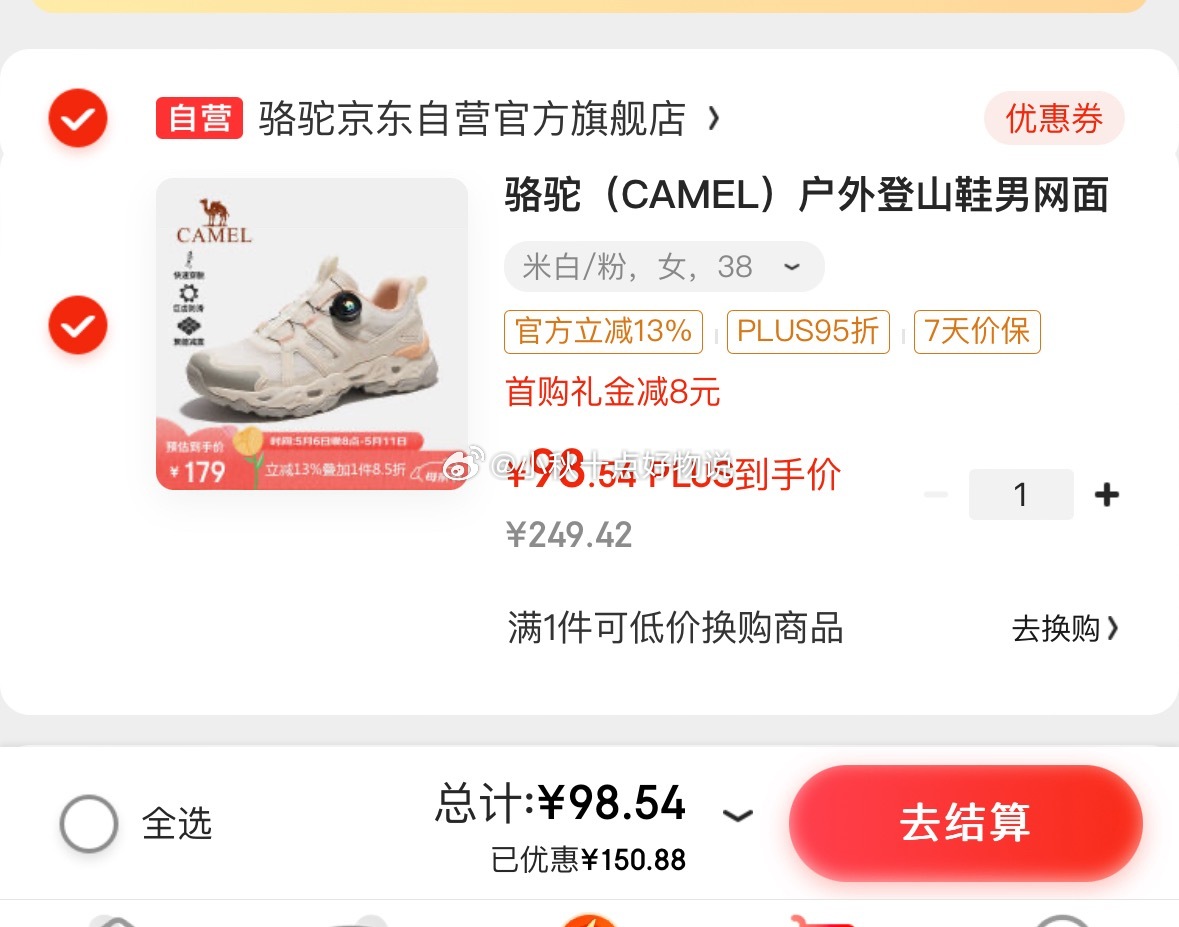
Task: Tap the 优惠券 coupon button
Action: (x=1054, y=119)
